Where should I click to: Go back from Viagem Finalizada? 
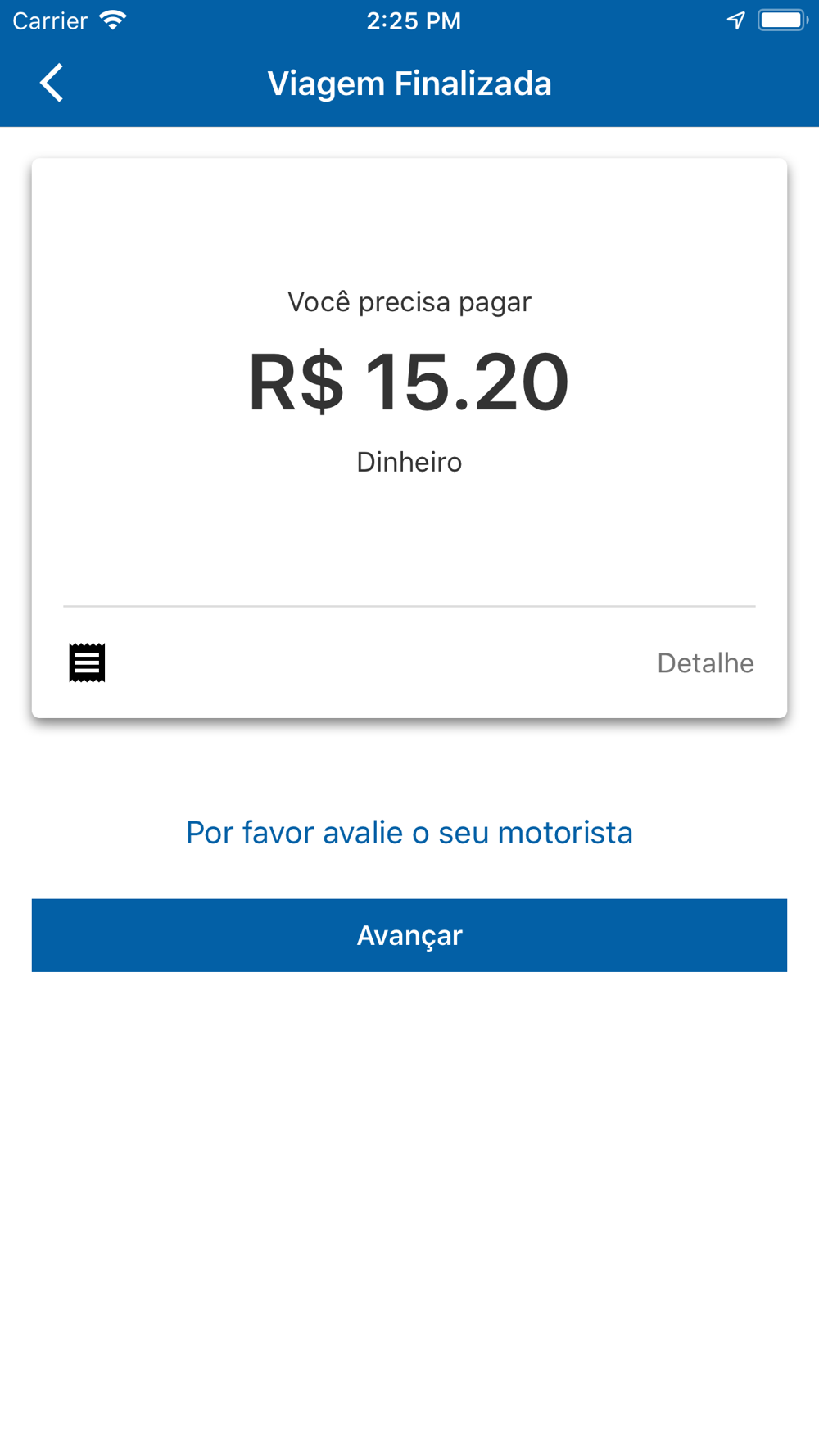[52, 83]
